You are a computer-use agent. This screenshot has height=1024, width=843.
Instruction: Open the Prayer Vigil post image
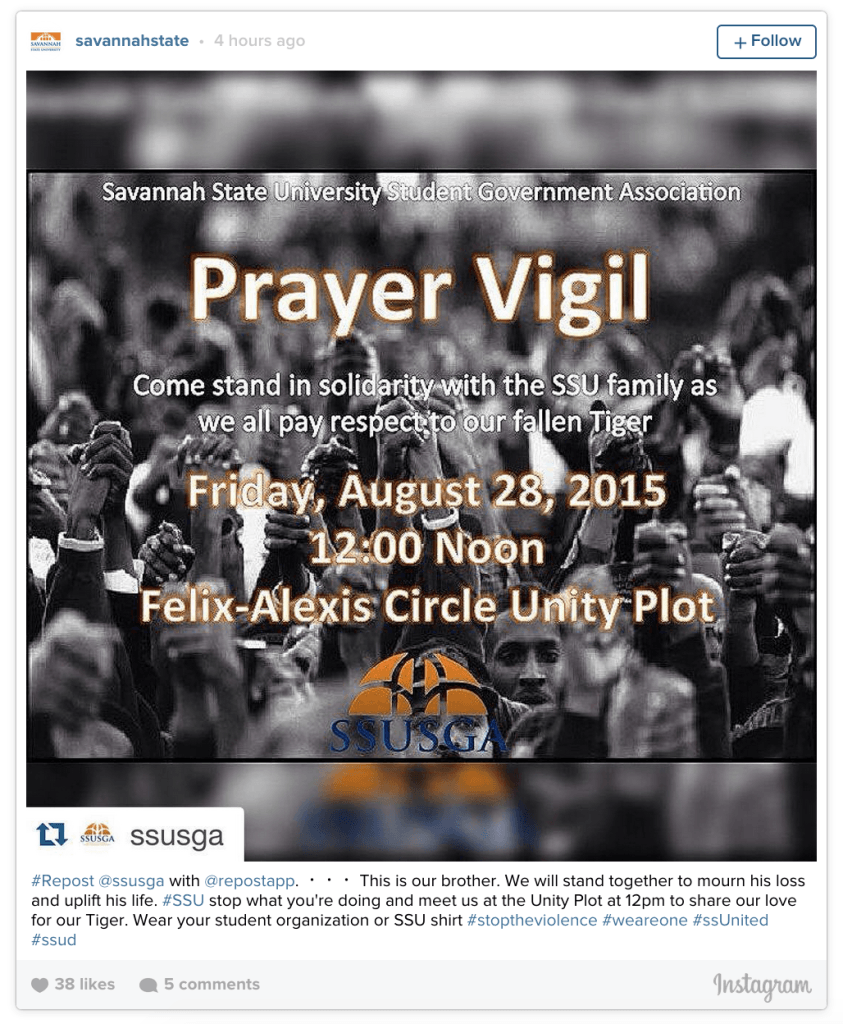click(x=421, y=465)
